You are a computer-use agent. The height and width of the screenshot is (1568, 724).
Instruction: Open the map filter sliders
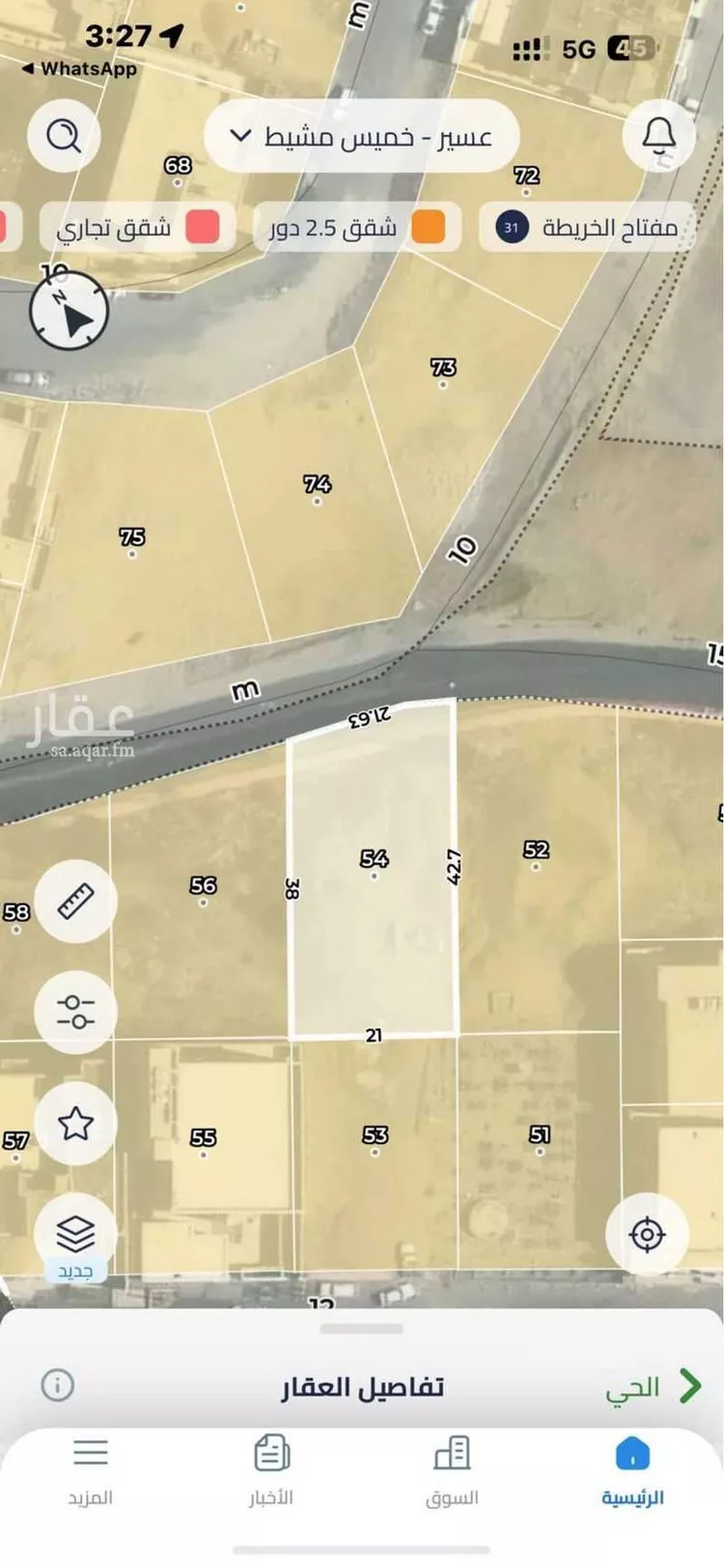(x=75, y=1012)
